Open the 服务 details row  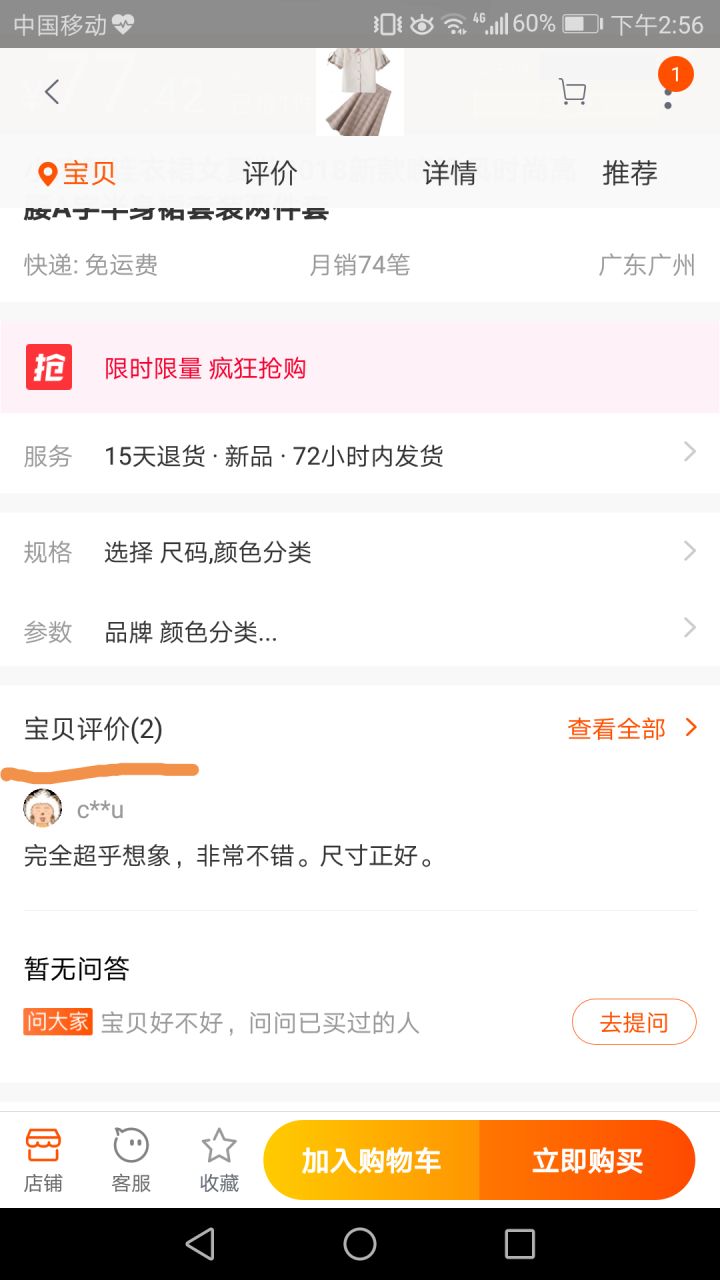[x=360, y=456]
